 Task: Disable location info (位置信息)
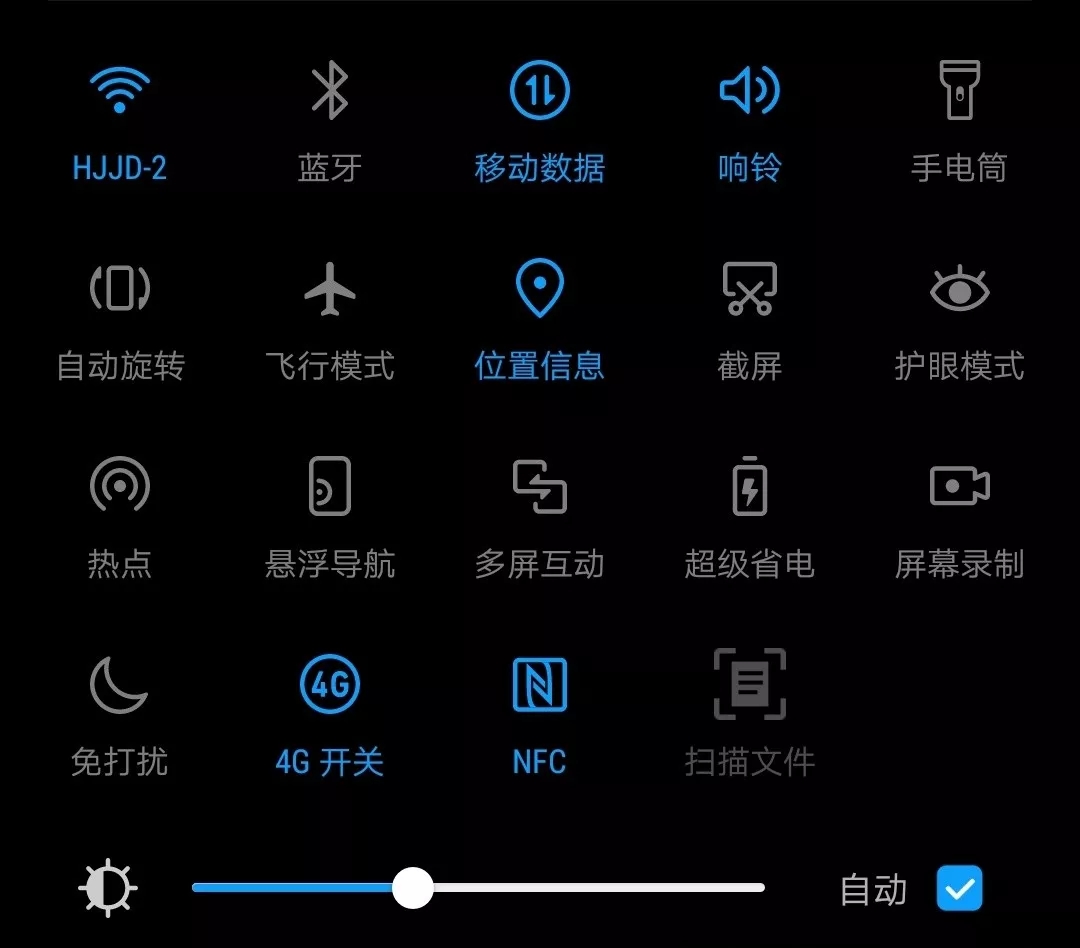(x=540, y=289)
